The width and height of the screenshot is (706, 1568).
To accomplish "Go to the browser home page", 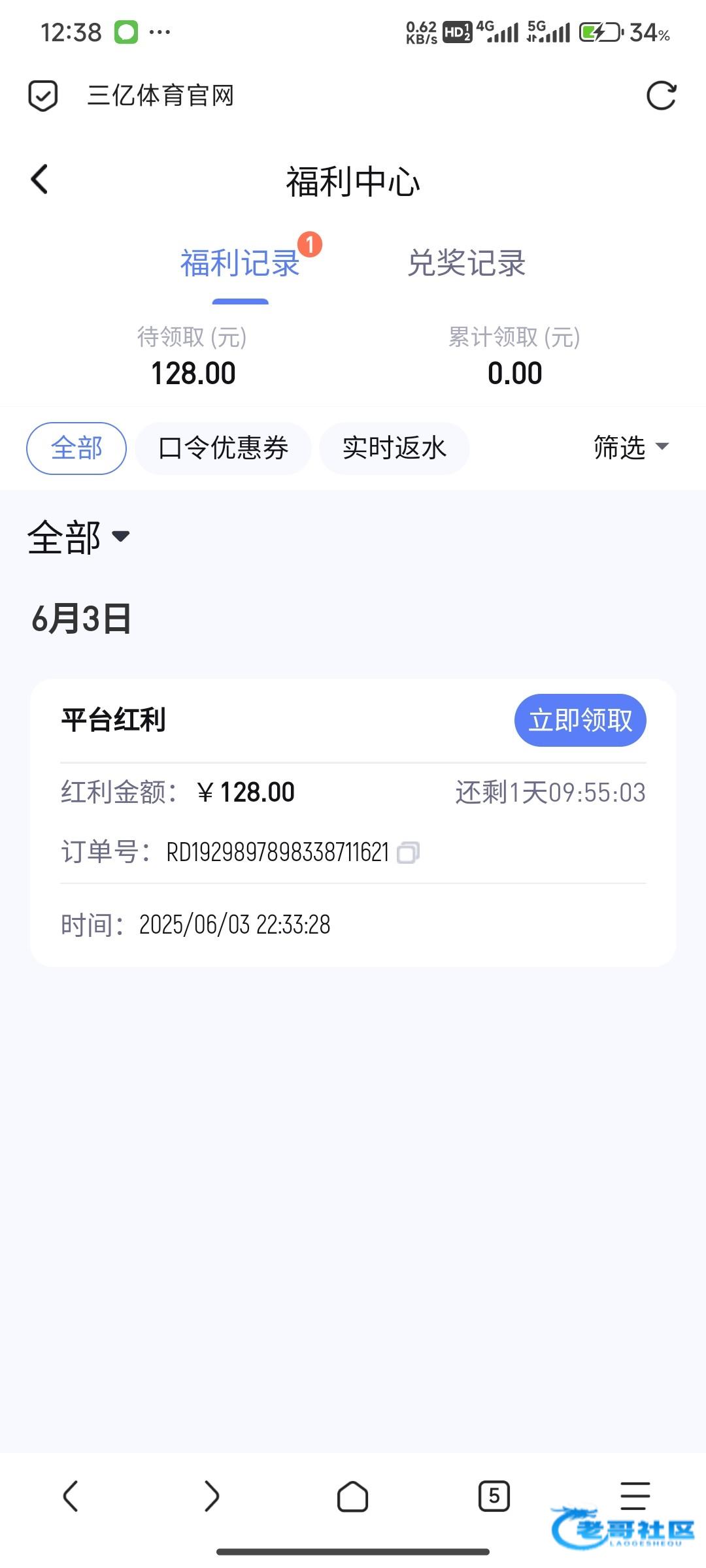I will tap(352, 1495).
